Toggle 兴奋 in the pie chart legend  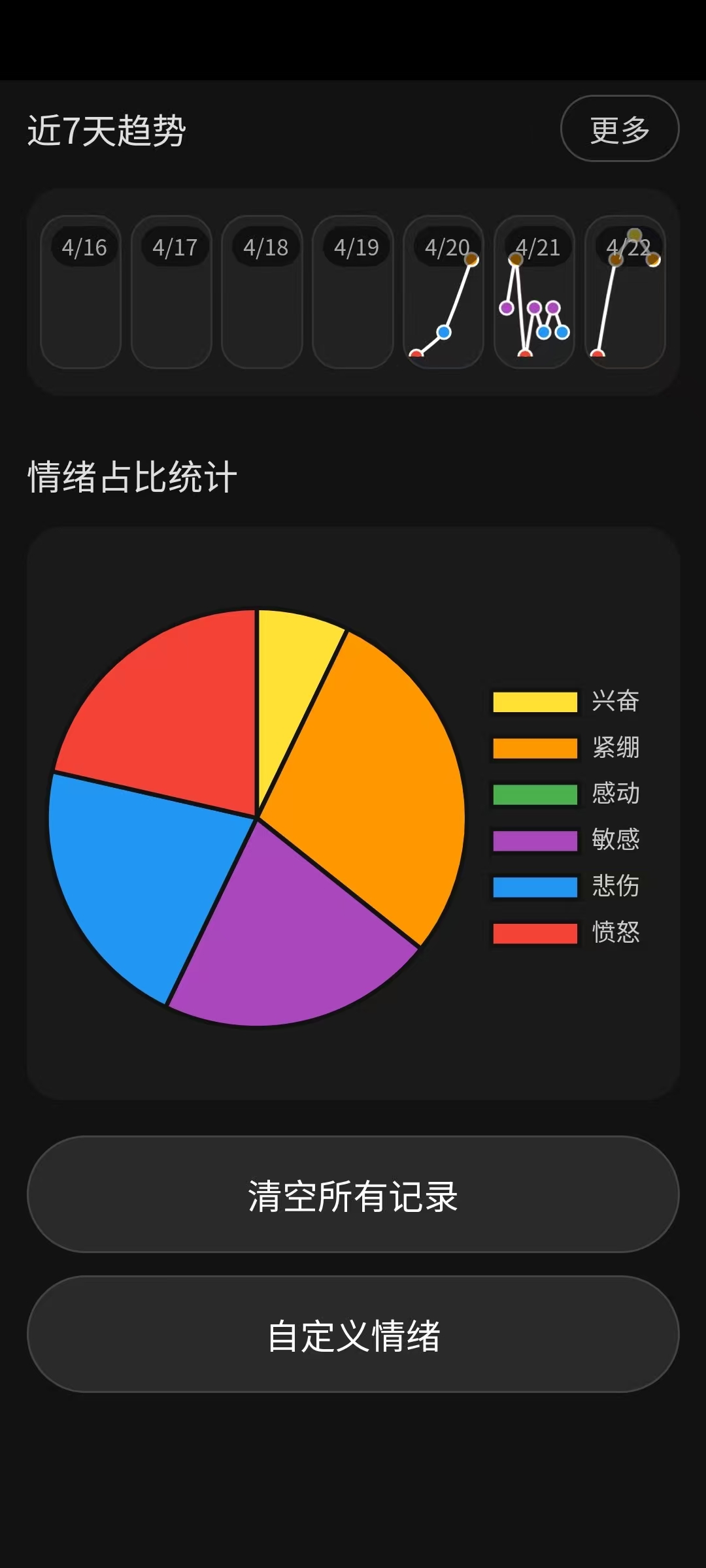click(565, 702)
